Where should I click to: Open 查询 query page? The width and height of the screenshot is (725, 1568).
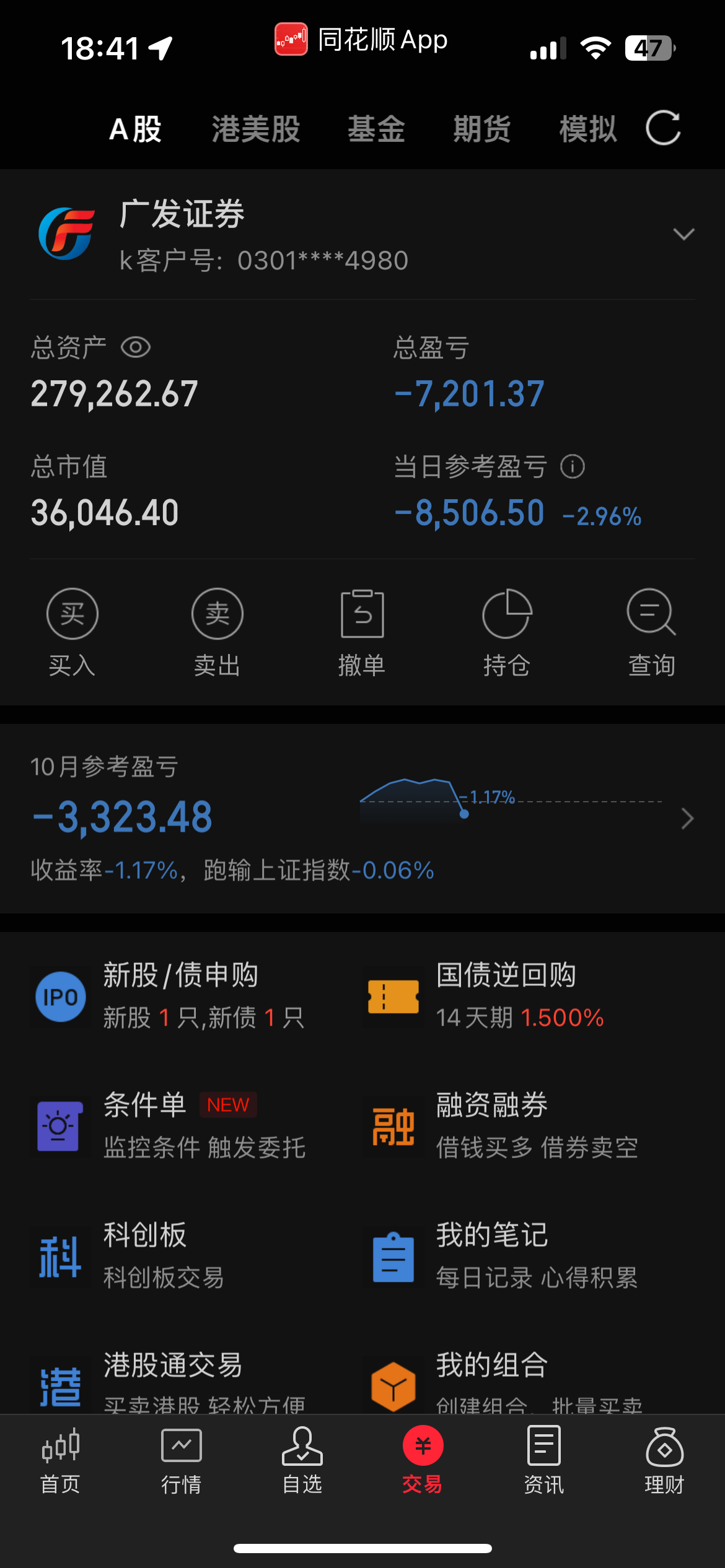[651, 632]
